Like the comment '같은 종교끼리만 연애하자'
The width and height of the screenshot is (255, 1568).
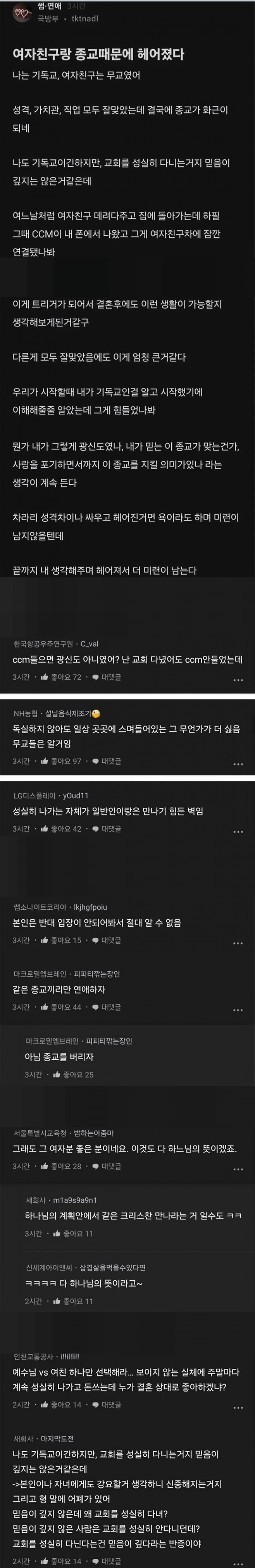coord(61,1007)
